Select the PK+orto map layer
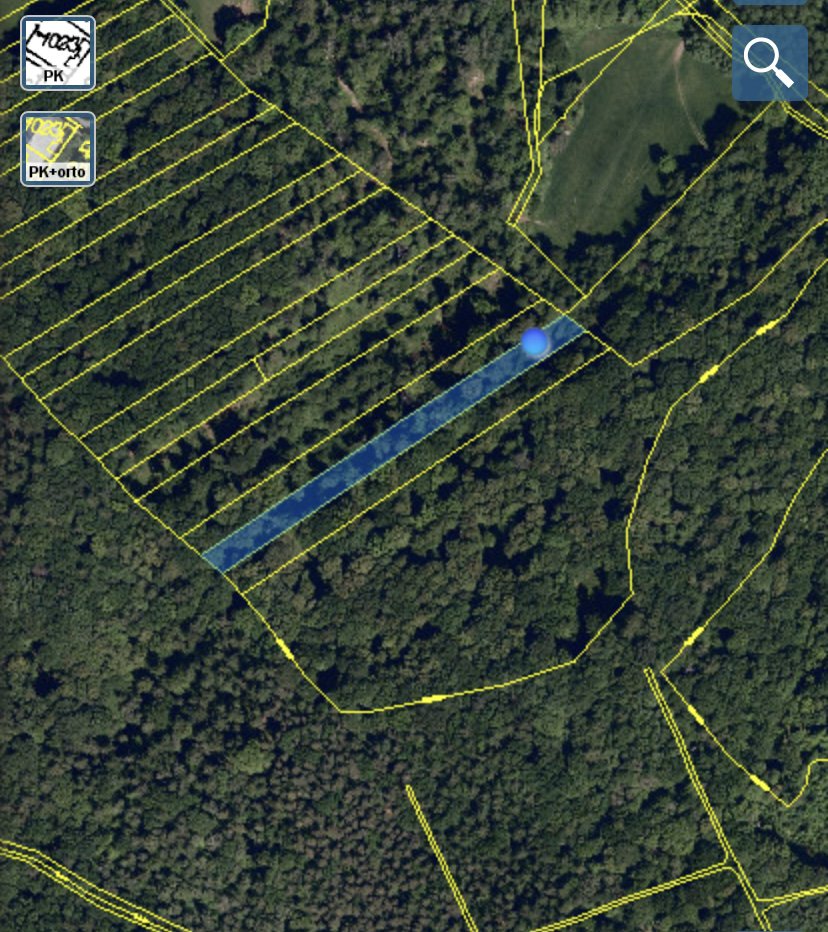The width and height of the screenshot is (828, 932). 58,148
